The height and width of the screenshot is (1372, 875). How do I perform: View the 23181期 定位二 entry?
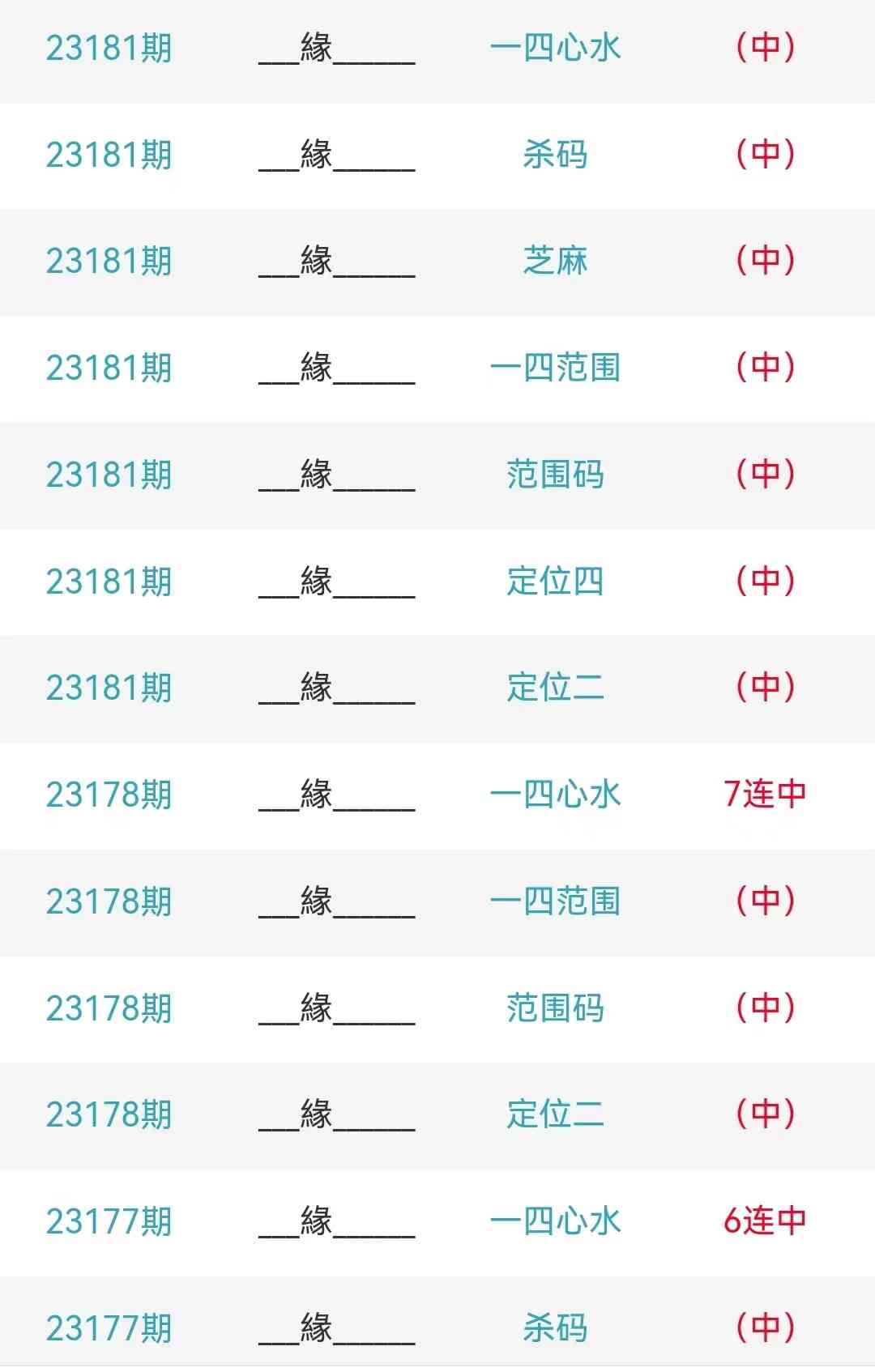(555, 688)
